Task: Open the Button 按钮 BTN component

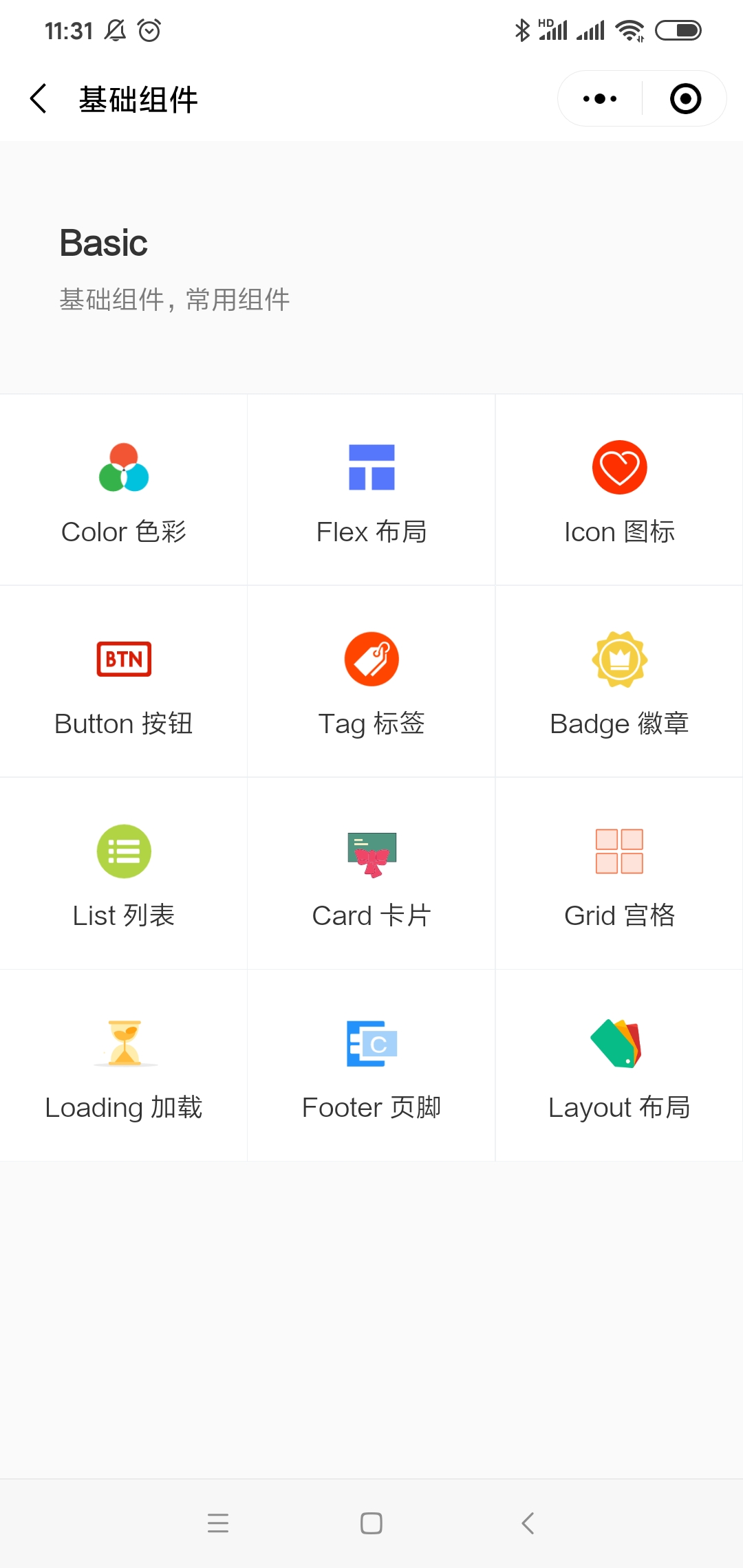Action: (x=123, y=681)
